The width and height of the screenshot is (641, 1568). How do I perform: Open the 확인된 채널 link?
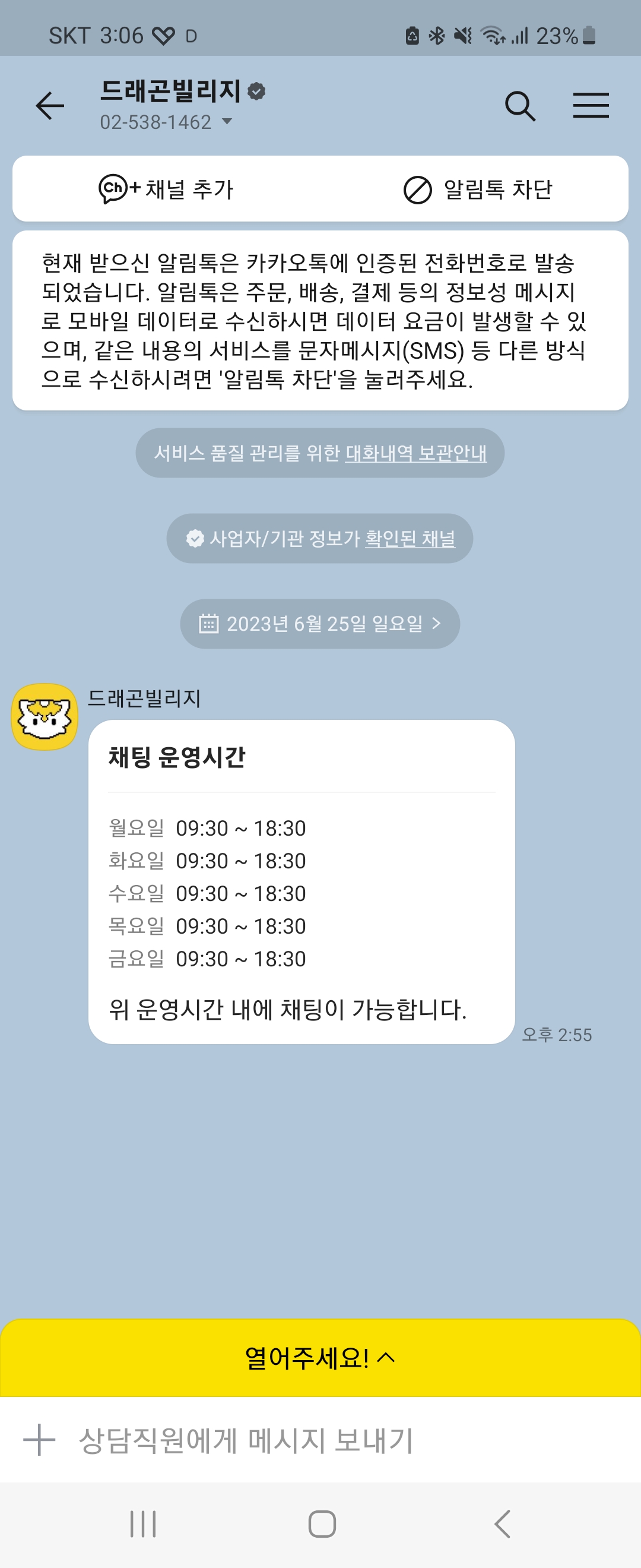pos(410,539)
